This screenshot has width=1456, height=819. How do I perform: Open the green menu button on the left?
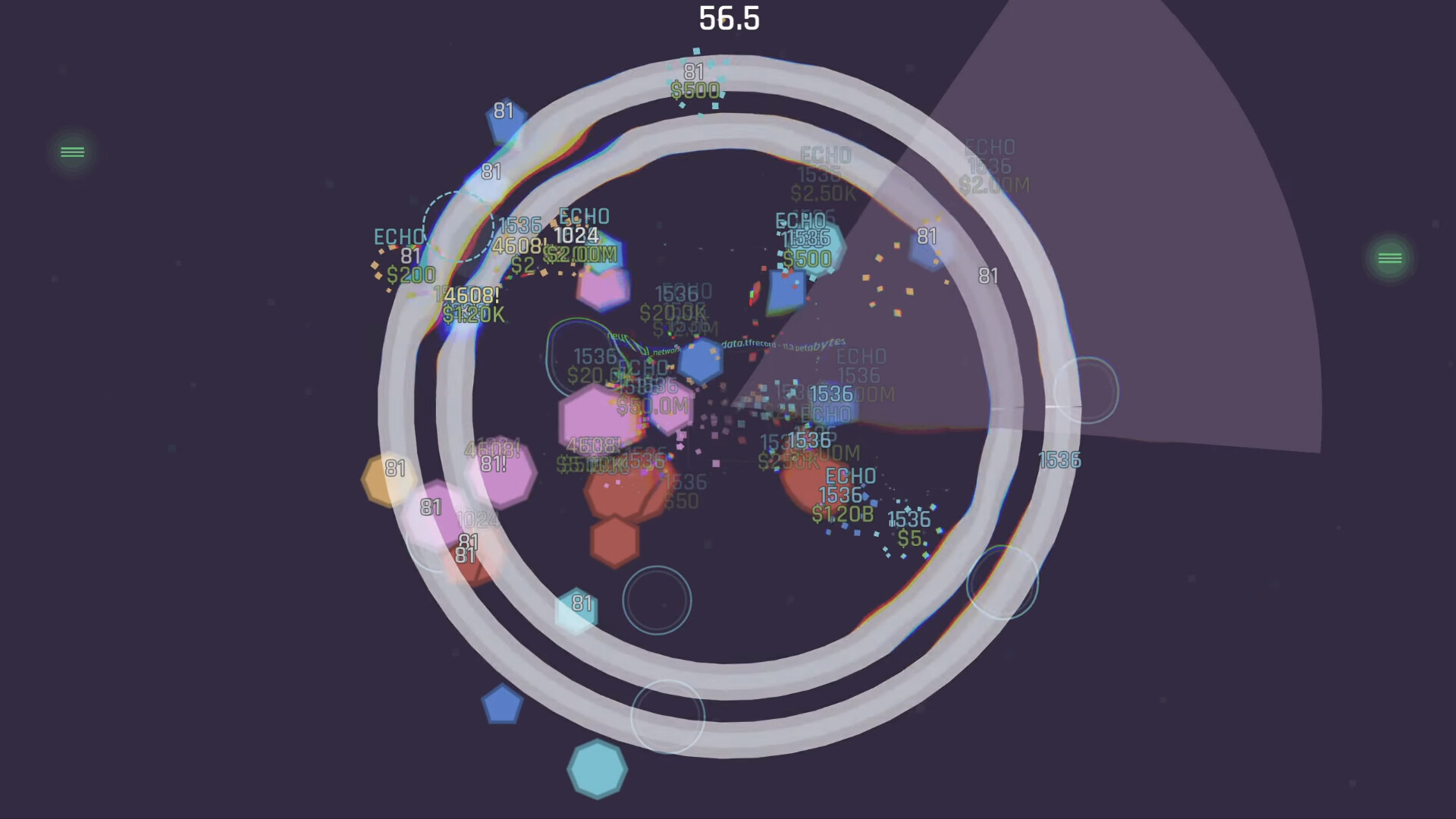(73, 152)
